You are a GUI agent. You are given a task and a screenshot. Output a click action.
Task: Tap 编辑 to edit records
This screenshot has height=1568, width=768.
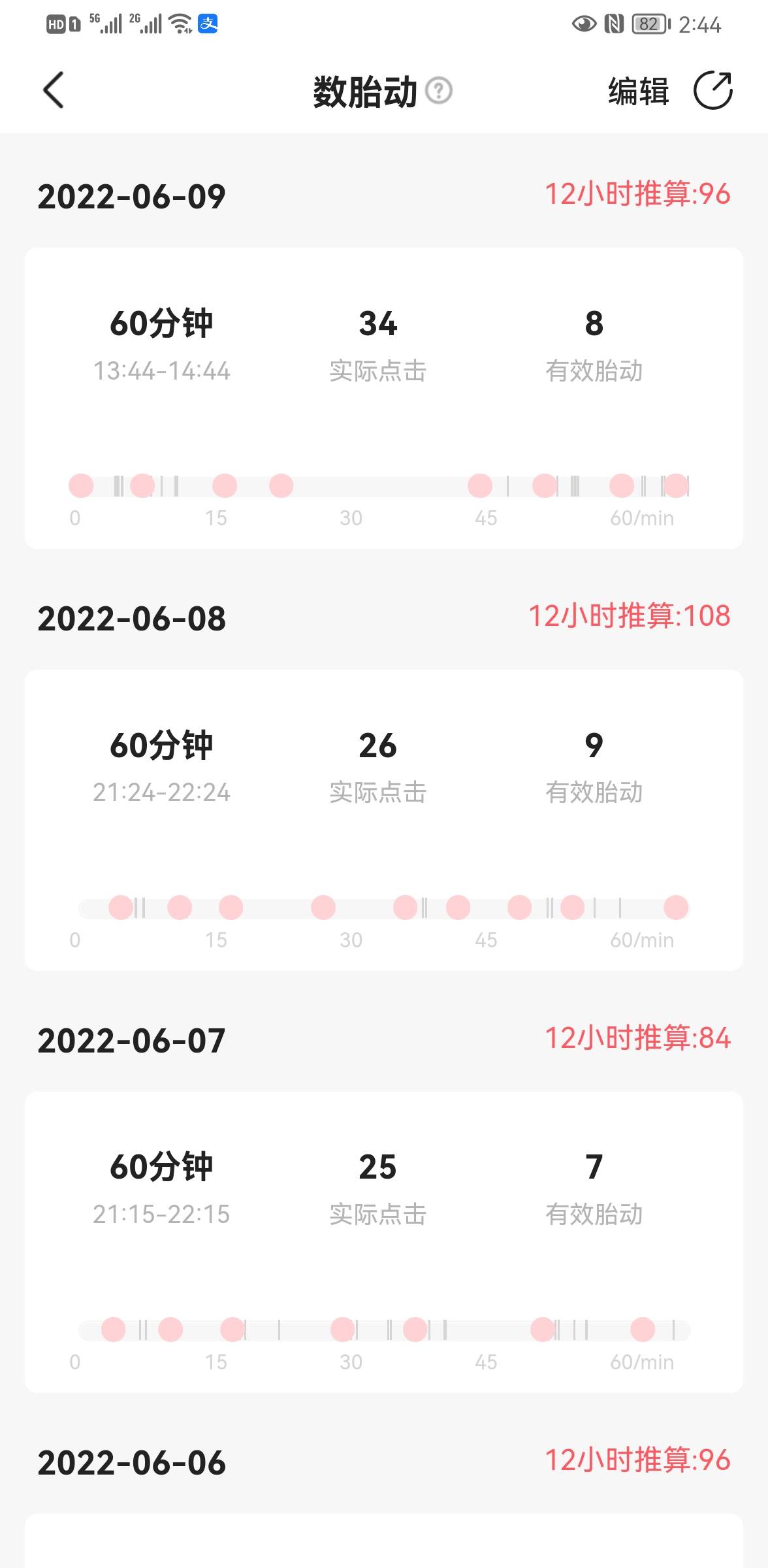coord(638,91)
